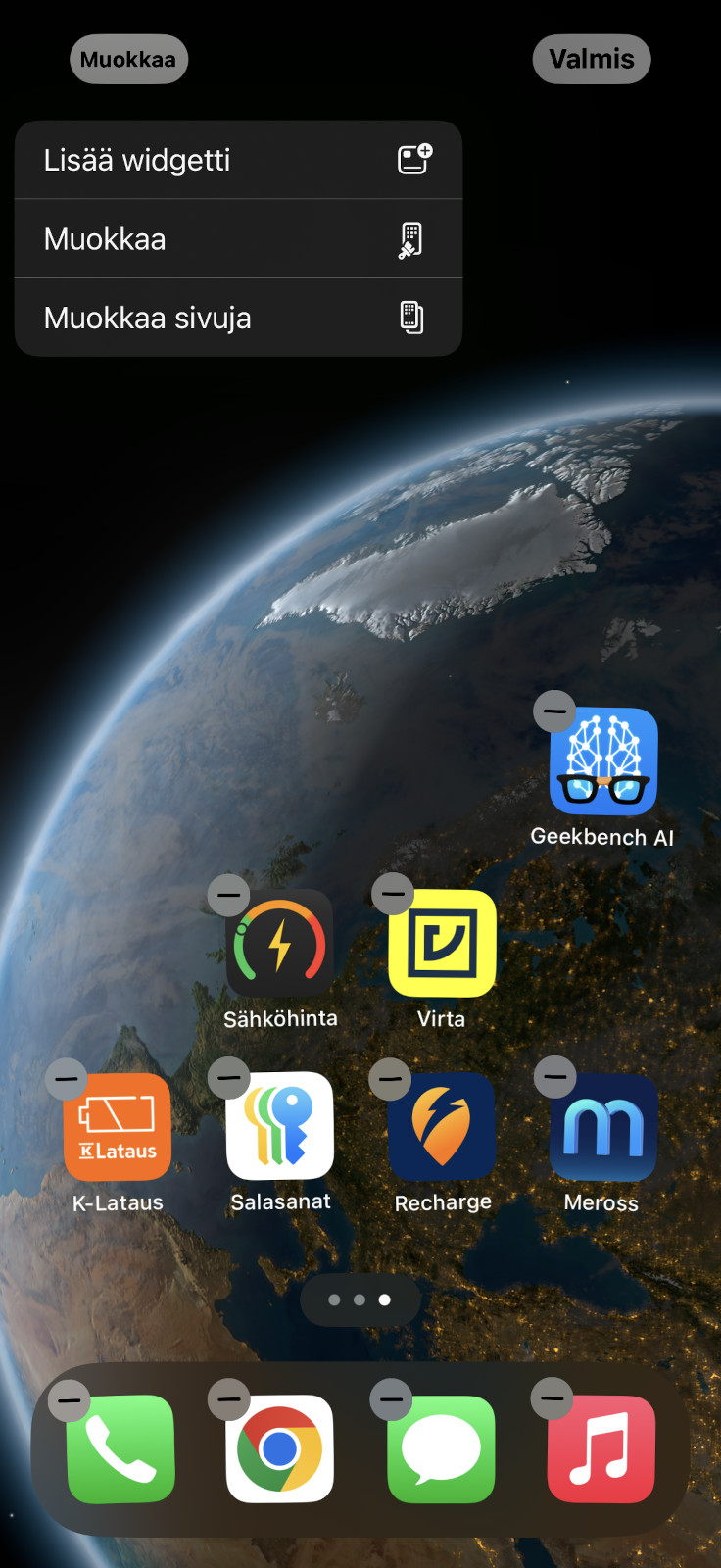Select Lisää widgetti from the menu
721x1568 pixels.
point(238,160)
